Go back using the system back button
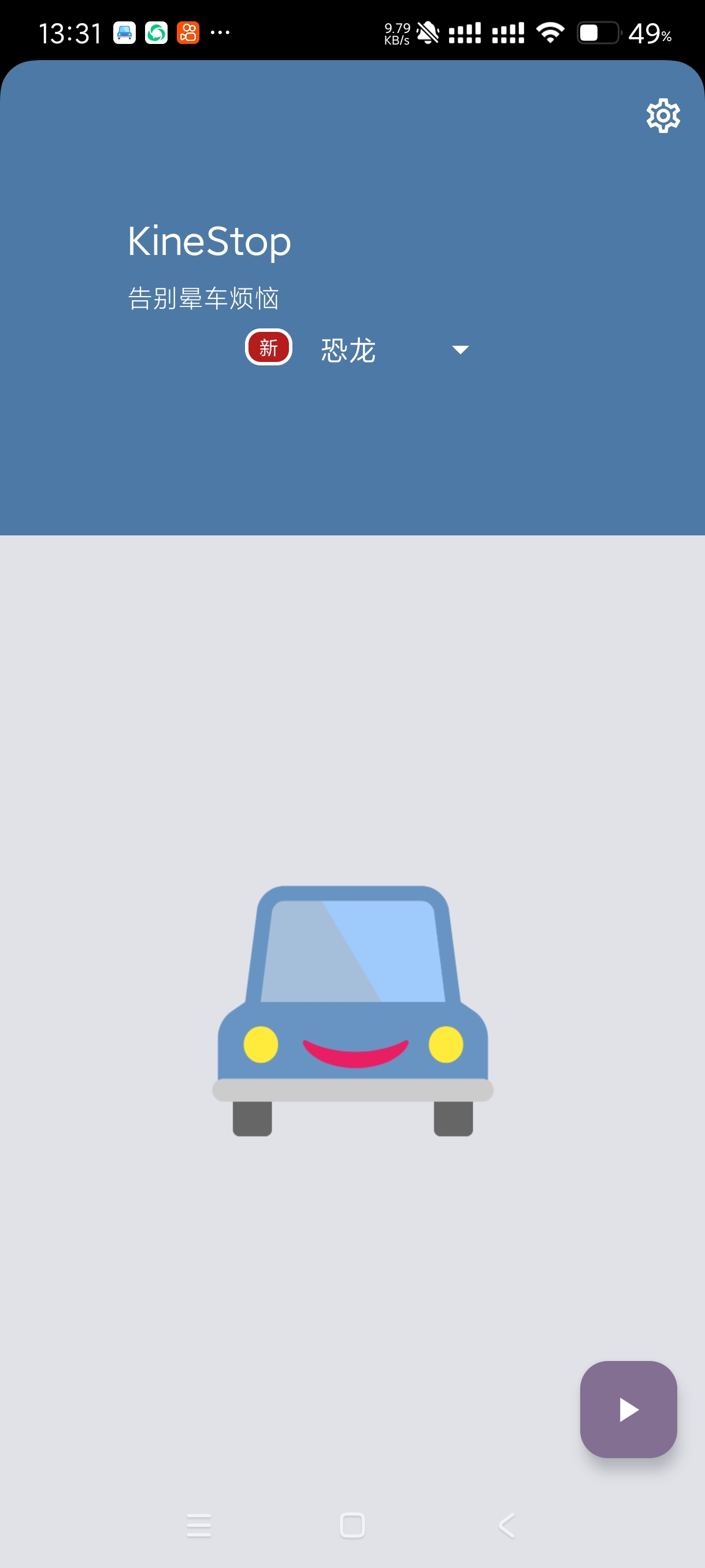This screenshot has height=1568, width=705. [506, 1525]
